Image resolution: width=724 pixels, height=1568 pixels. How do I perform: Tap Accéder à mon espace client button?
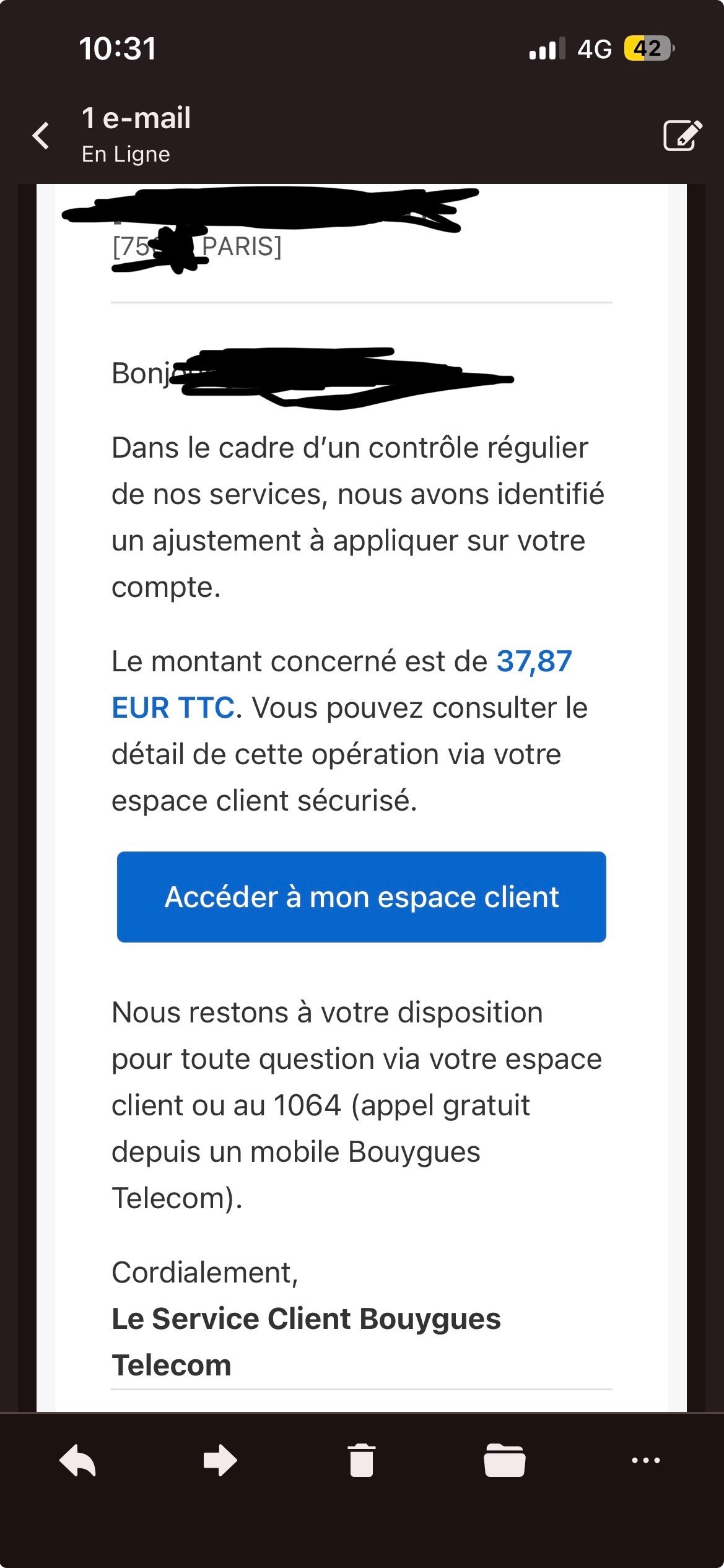coord(361,897)
